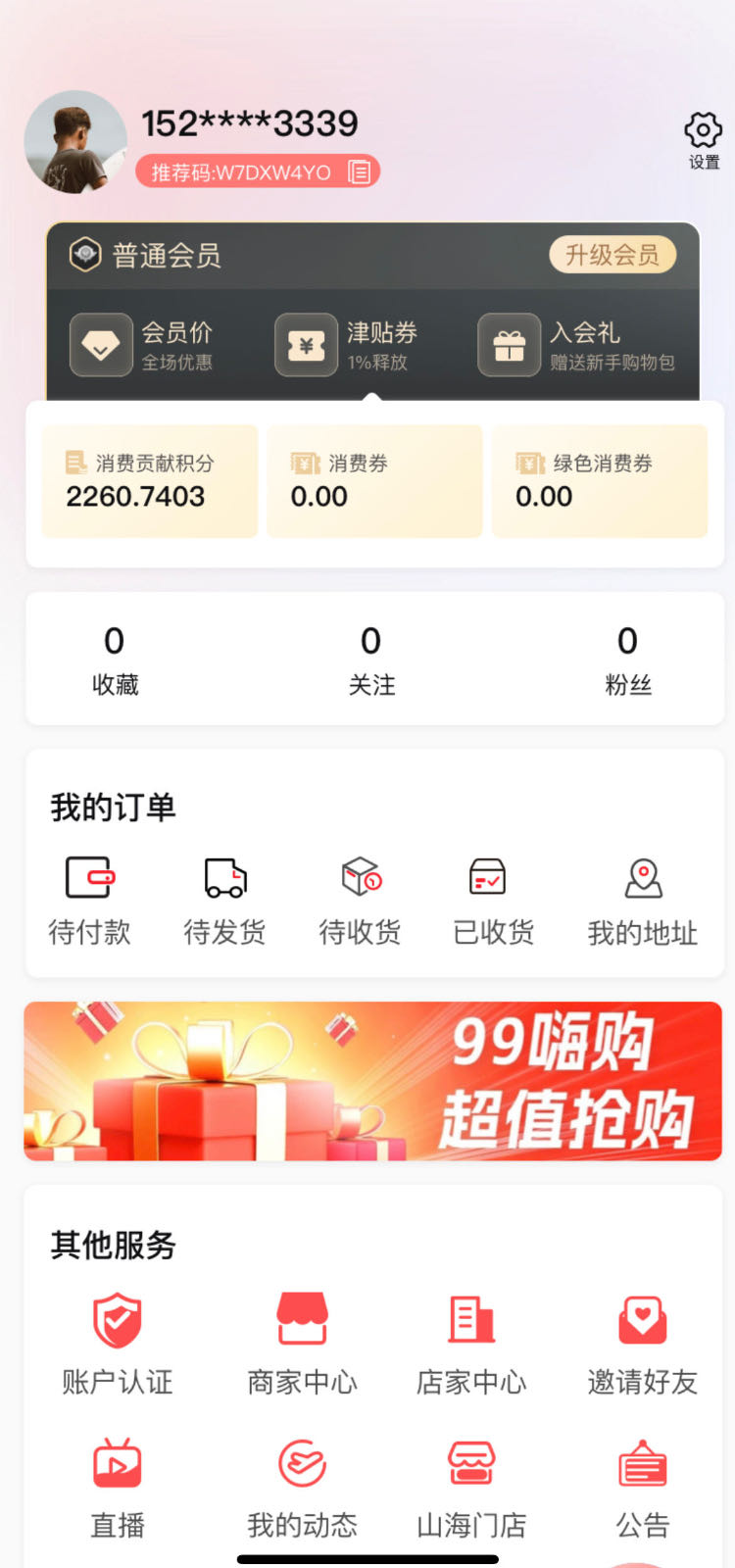Viewport: 735px width, 1568px height.
Task: Open the 入会礼 welcome gift benefit
Action: pyautogui.click(x=576, y=345)
